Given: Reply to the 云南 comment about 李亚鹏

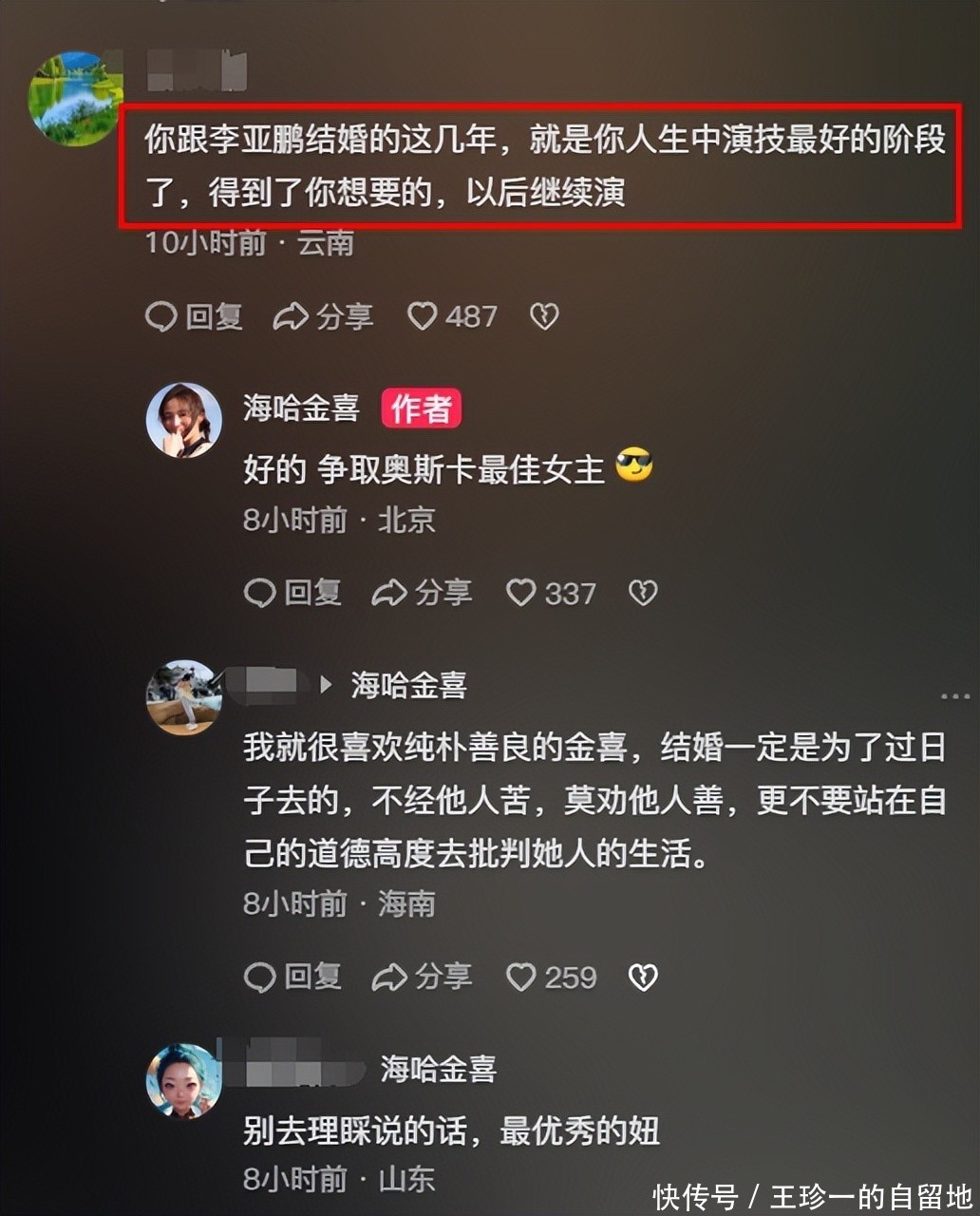Looking at the screenshot, I should pos(194,316).
